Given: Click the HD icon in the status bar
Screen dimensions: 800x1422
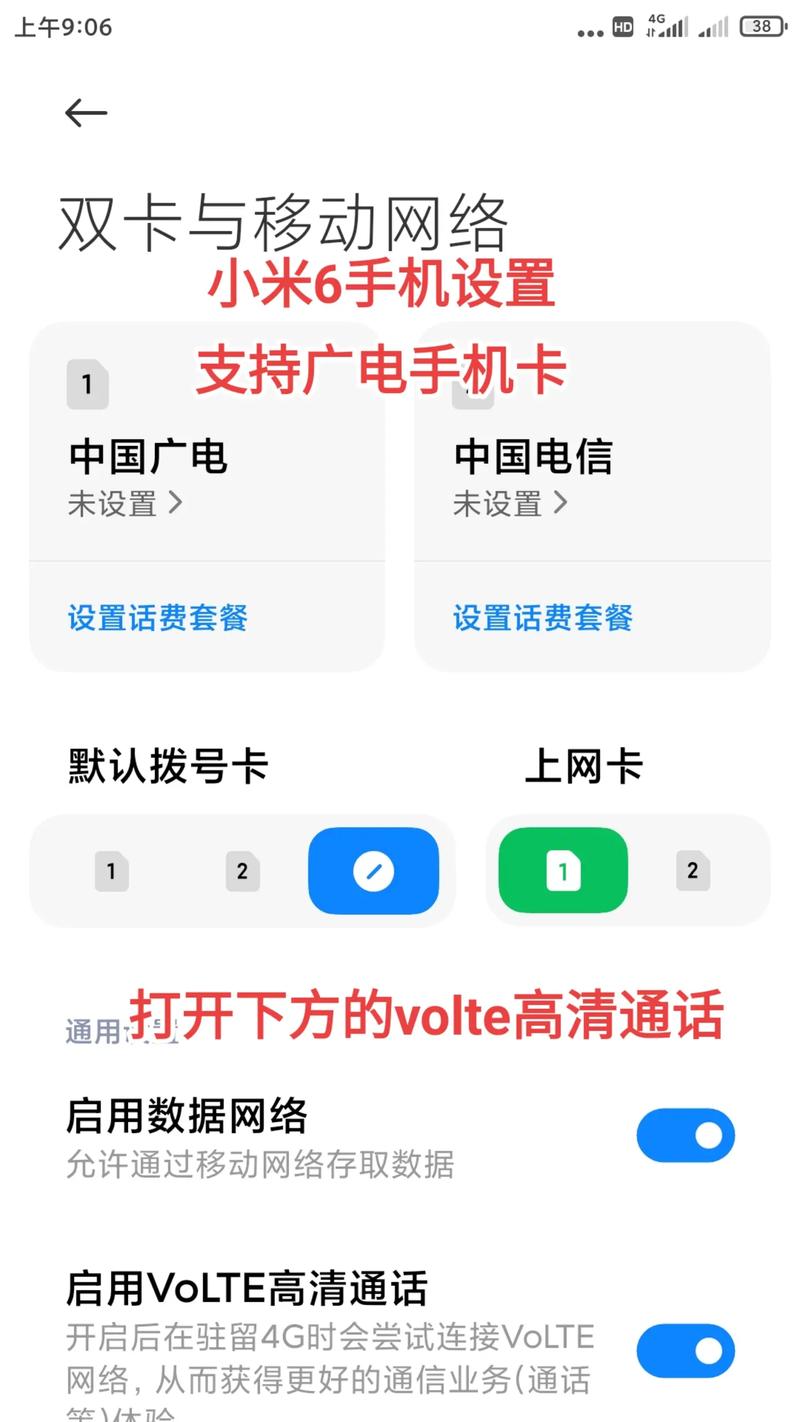Looking at the screenshot, I should (x=621, y=27).
